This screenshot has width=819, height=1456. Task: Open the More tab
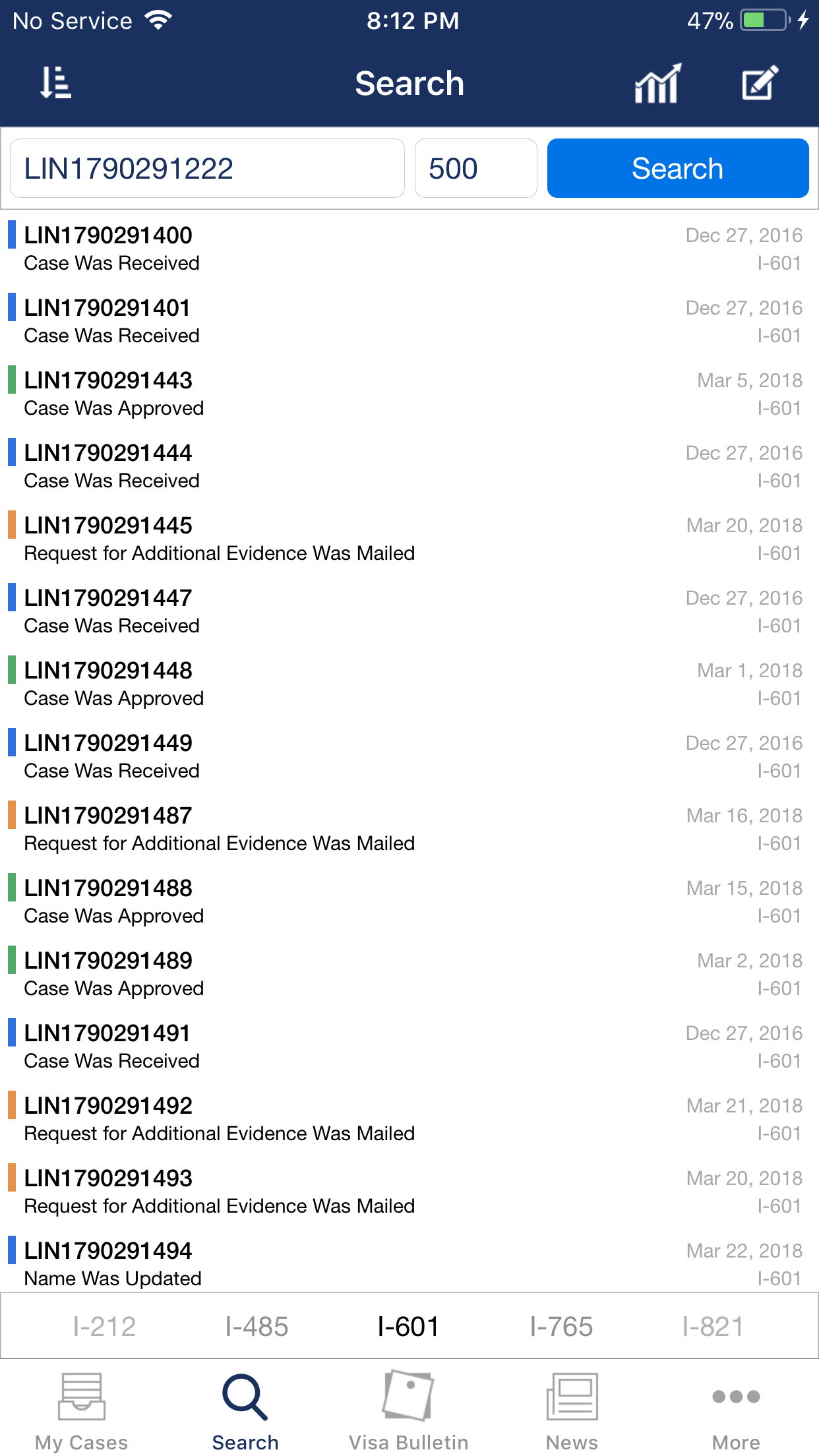click(736, 1411)
